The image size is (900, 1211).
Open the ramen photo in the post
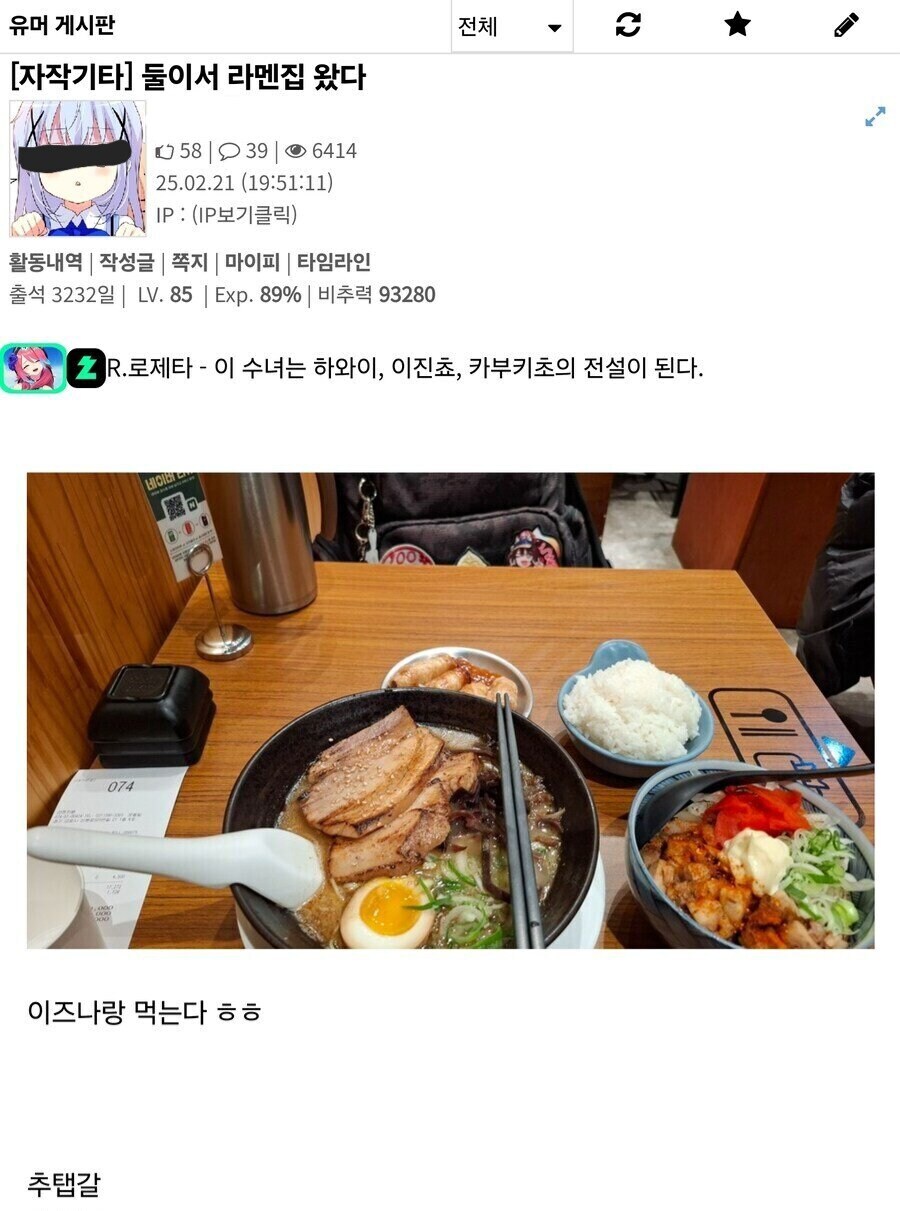coord(450,710)
